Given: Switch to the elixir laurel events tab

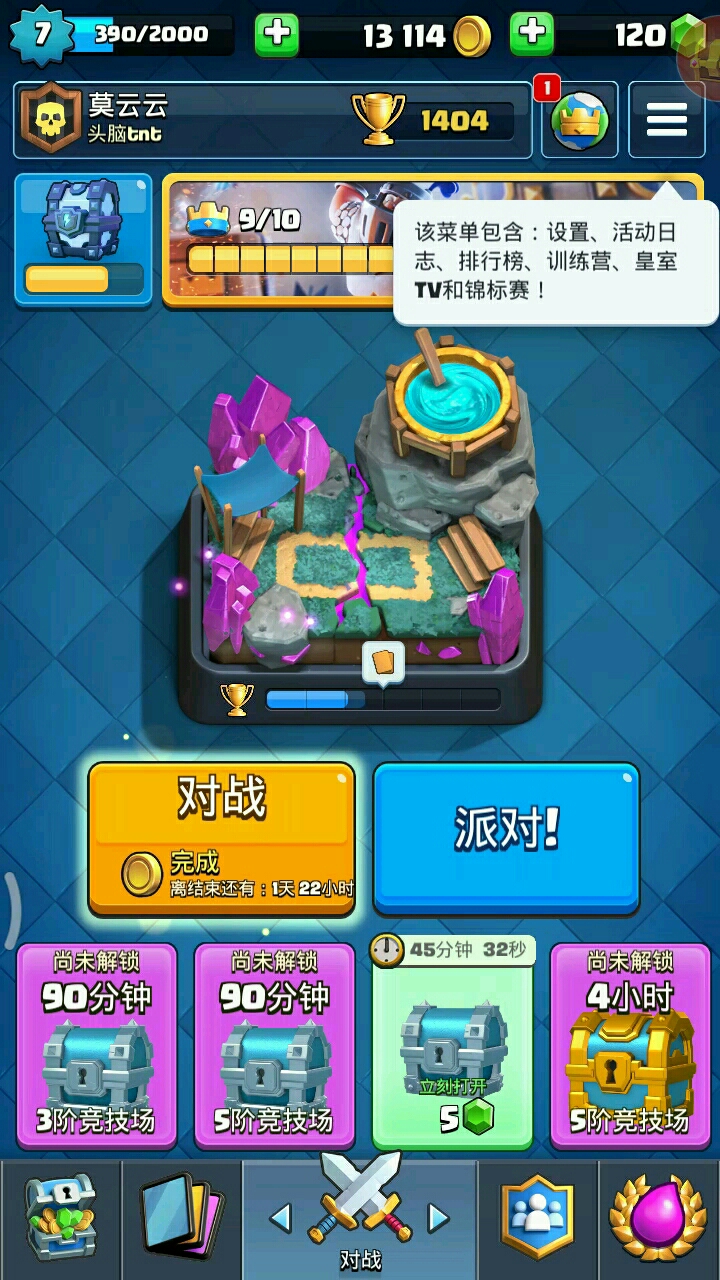Looking at the screenshot, I should click(x=658, y=1218).
